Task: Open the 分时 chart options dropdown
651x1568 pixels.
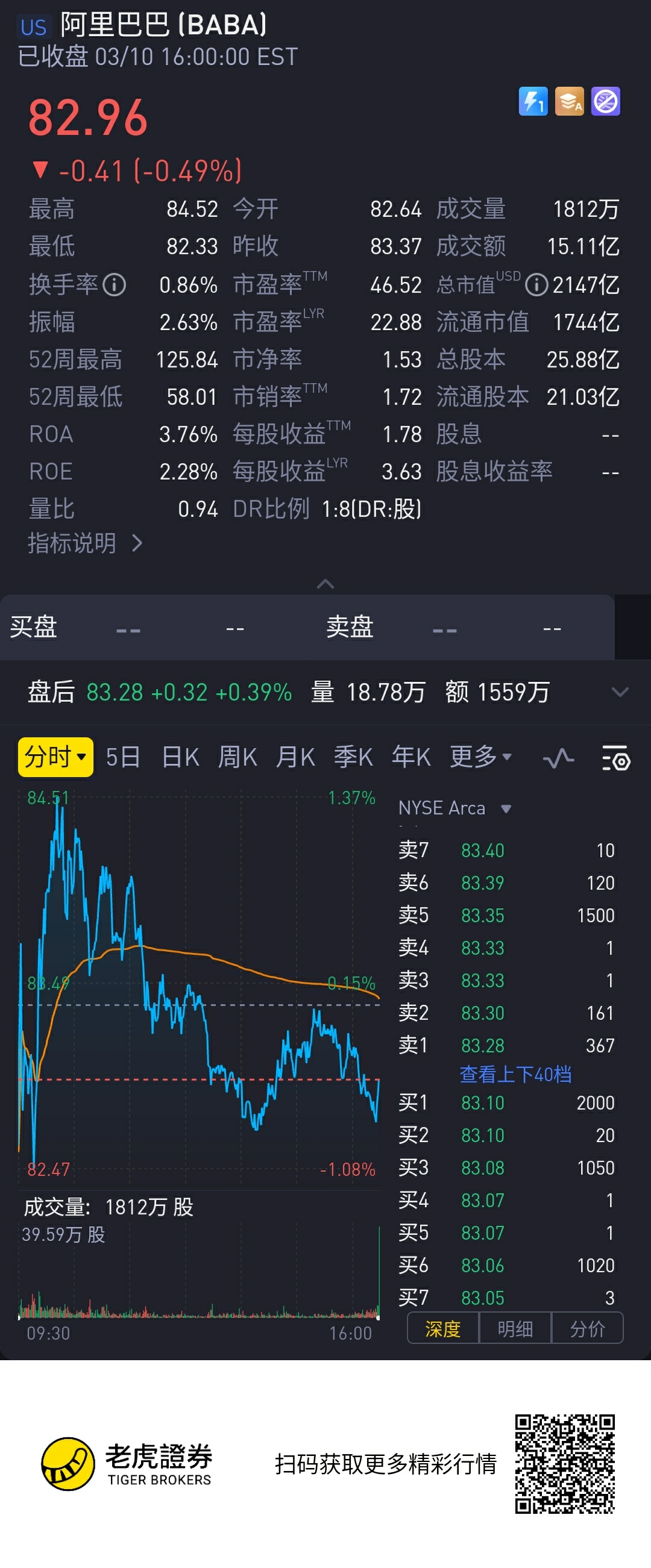Action: coord(55,757)
